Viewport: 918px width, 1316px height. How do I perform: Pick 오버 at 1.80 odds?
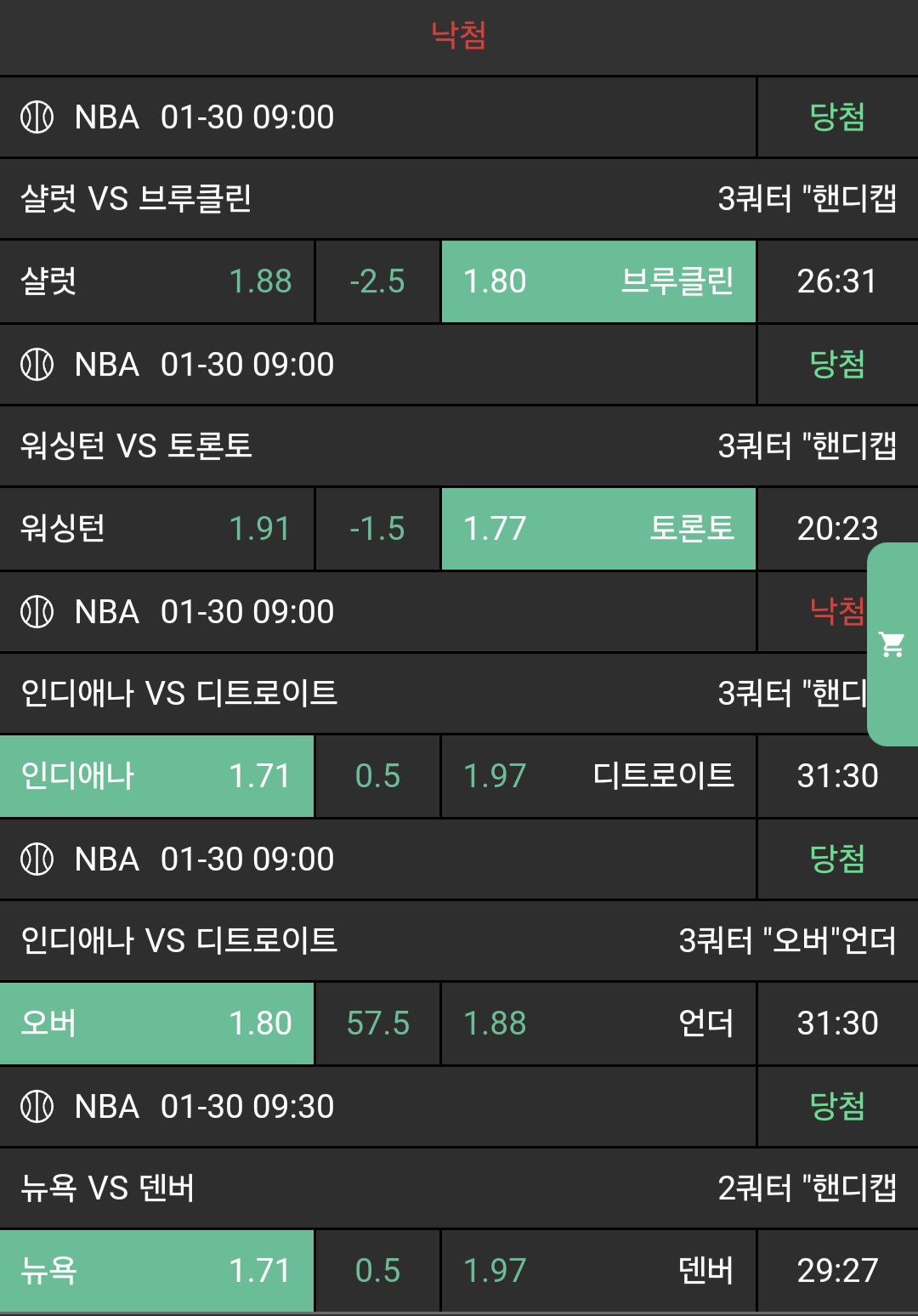[156, 1024]
